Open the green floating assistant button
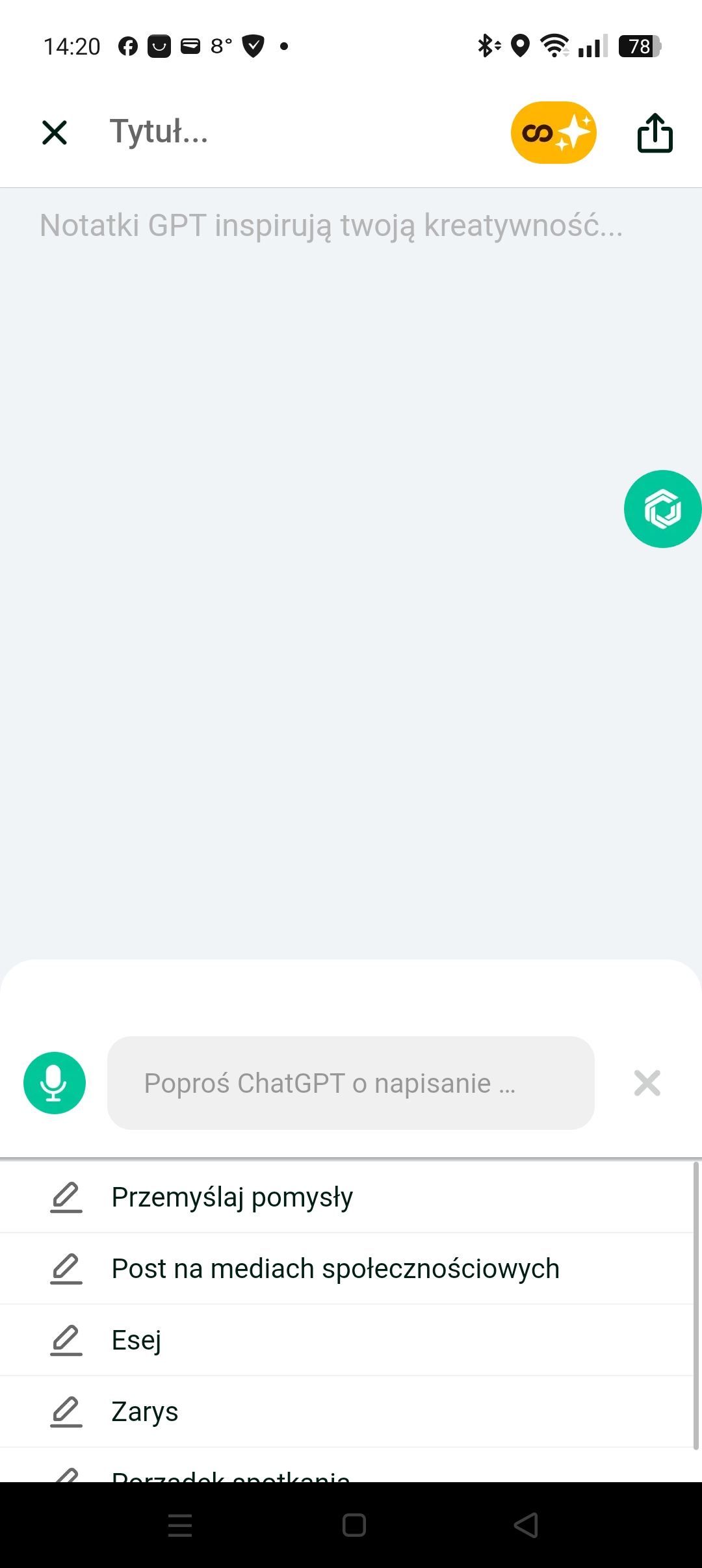Image resolution: width=702 pixels, height=1568 pixels. point(663,509)
